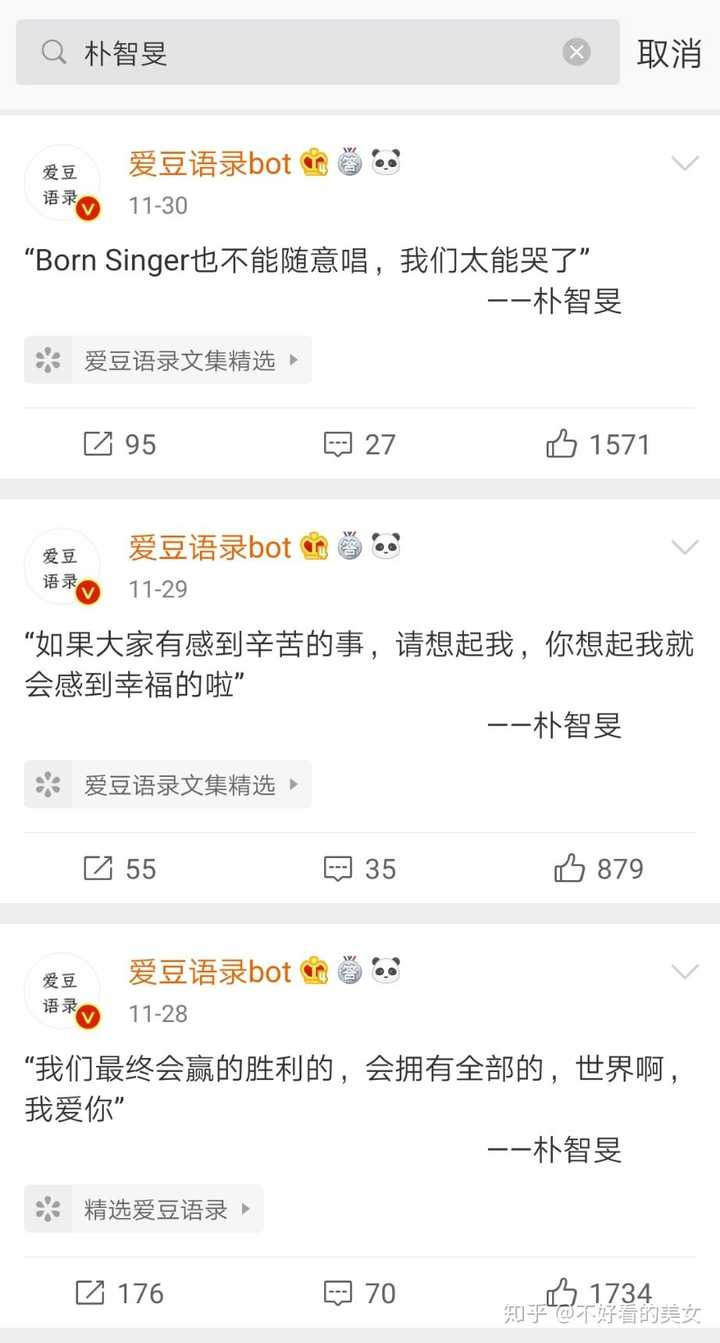Tap the verified V badge on the avatar
Image resolution: width=720 pixels, height=1343 pixels.
(88, 210)
